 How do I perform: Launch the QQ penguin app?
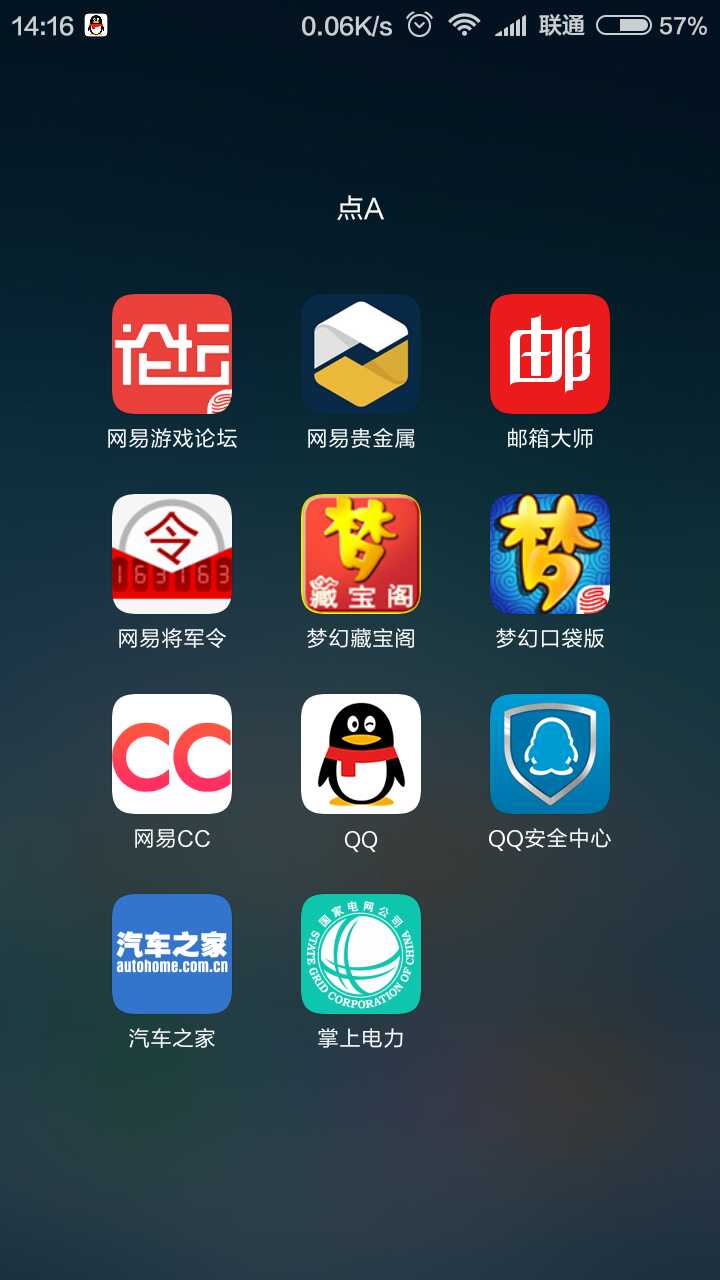coord(361,754)
